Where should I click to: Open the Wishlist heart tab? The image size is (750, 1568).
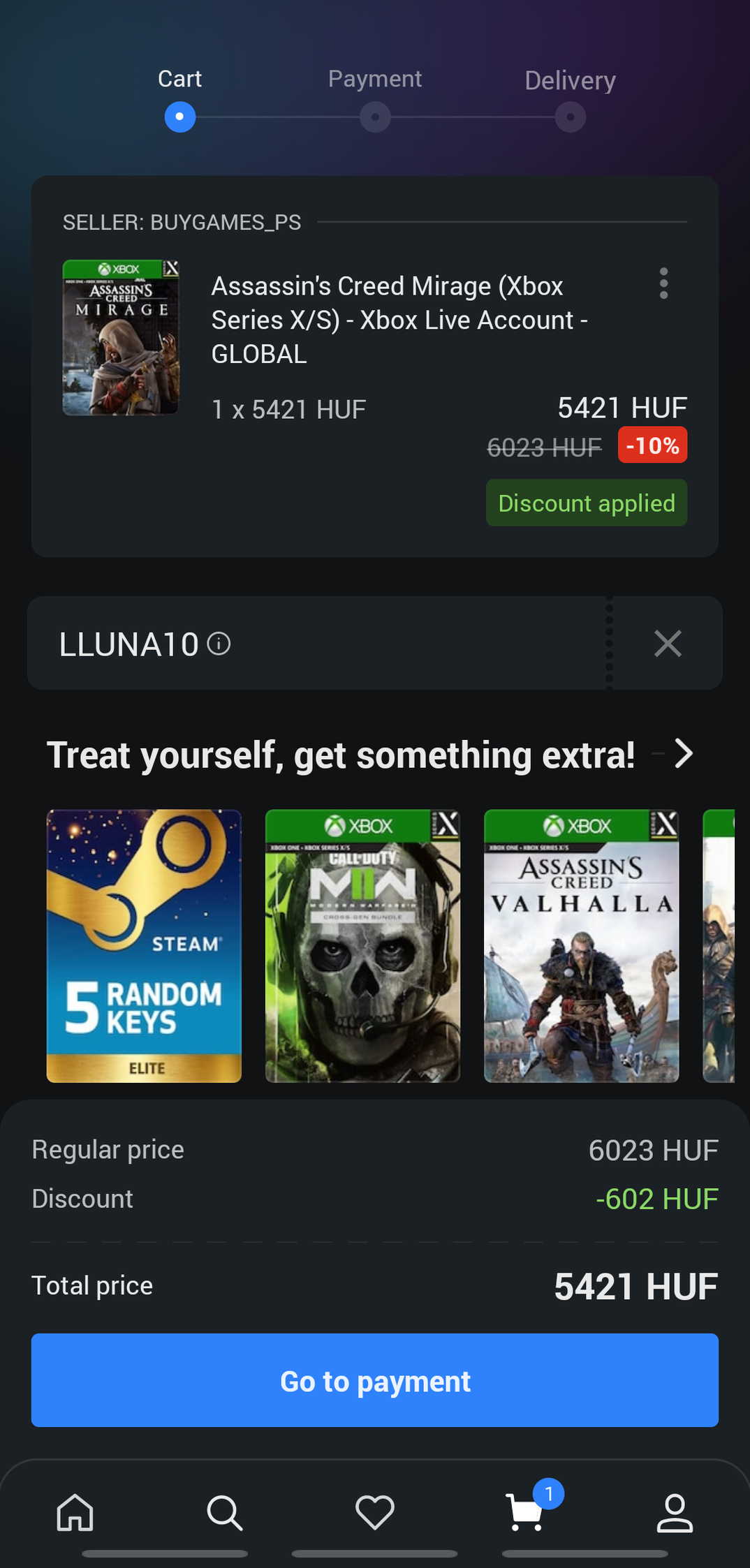coord(375,1513)
